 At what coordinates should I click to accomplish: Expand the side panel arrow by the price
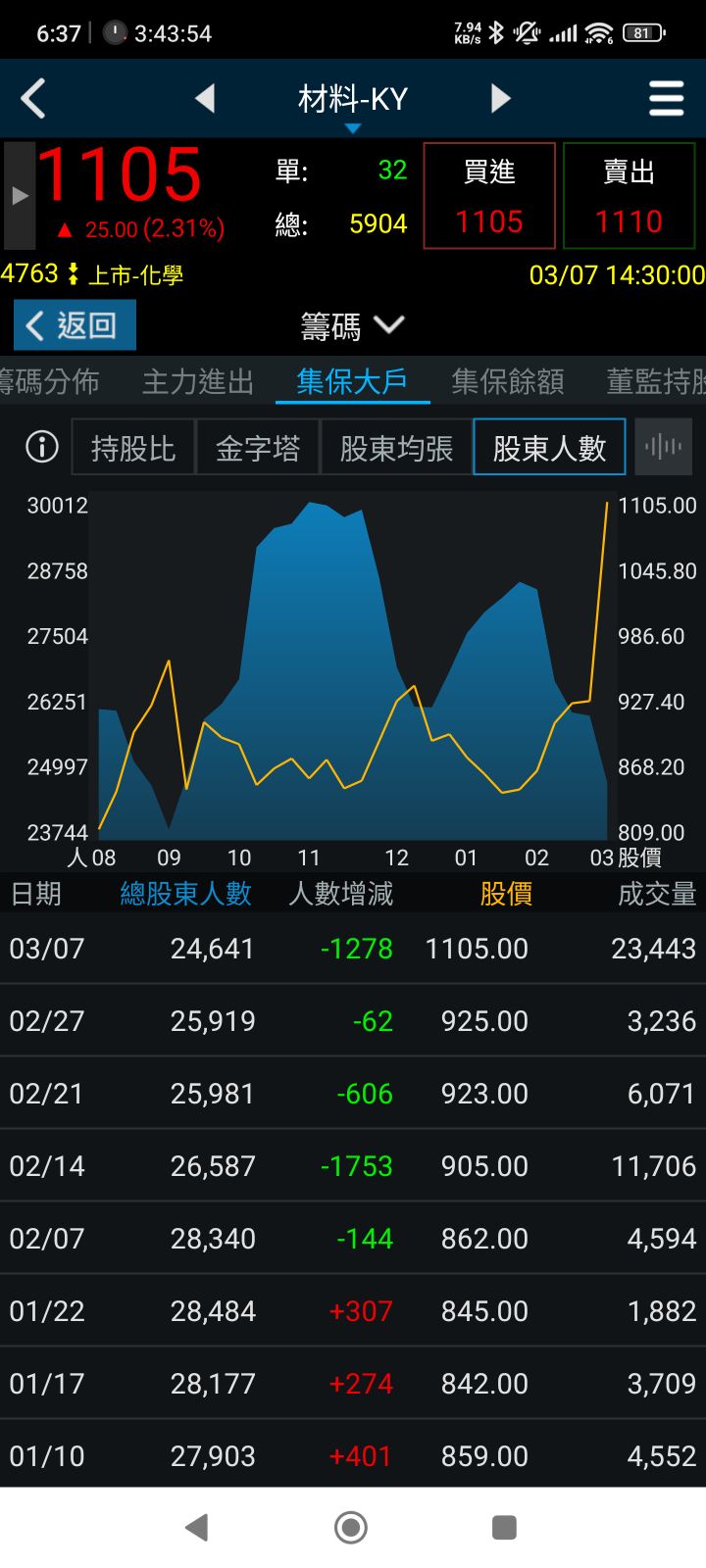tap(20, 196)
